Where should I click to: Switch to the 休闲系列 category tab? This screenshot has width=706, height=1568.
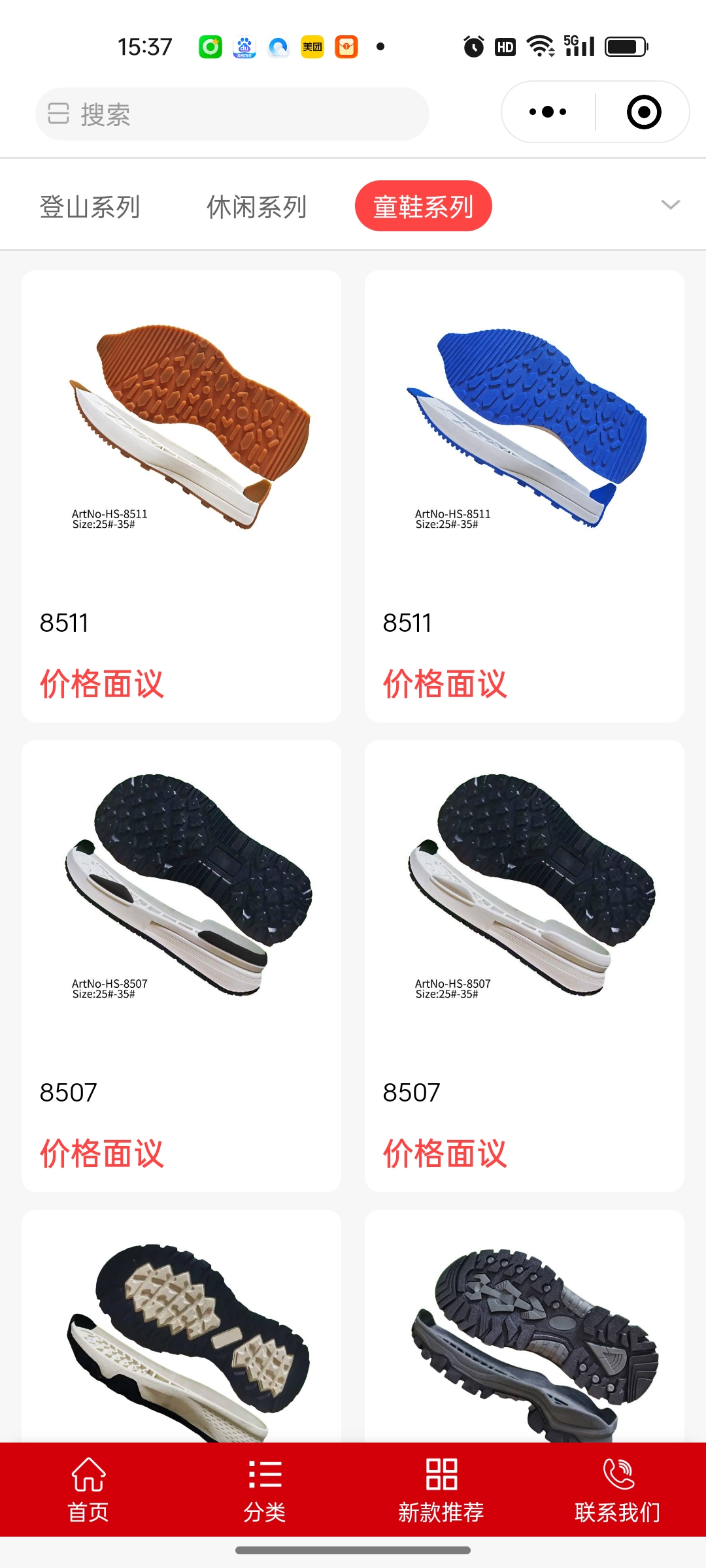pyautogui.click(x=256, y=206)
